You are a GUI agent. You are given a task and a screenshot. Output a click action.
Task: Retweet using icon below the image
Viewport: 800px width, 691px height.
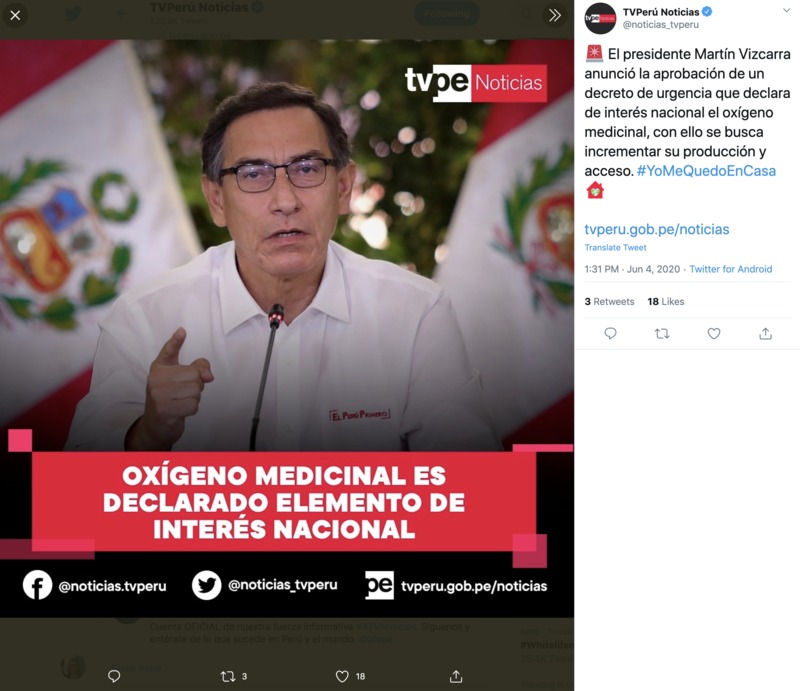pyautogui.click(x=229, y=676)
